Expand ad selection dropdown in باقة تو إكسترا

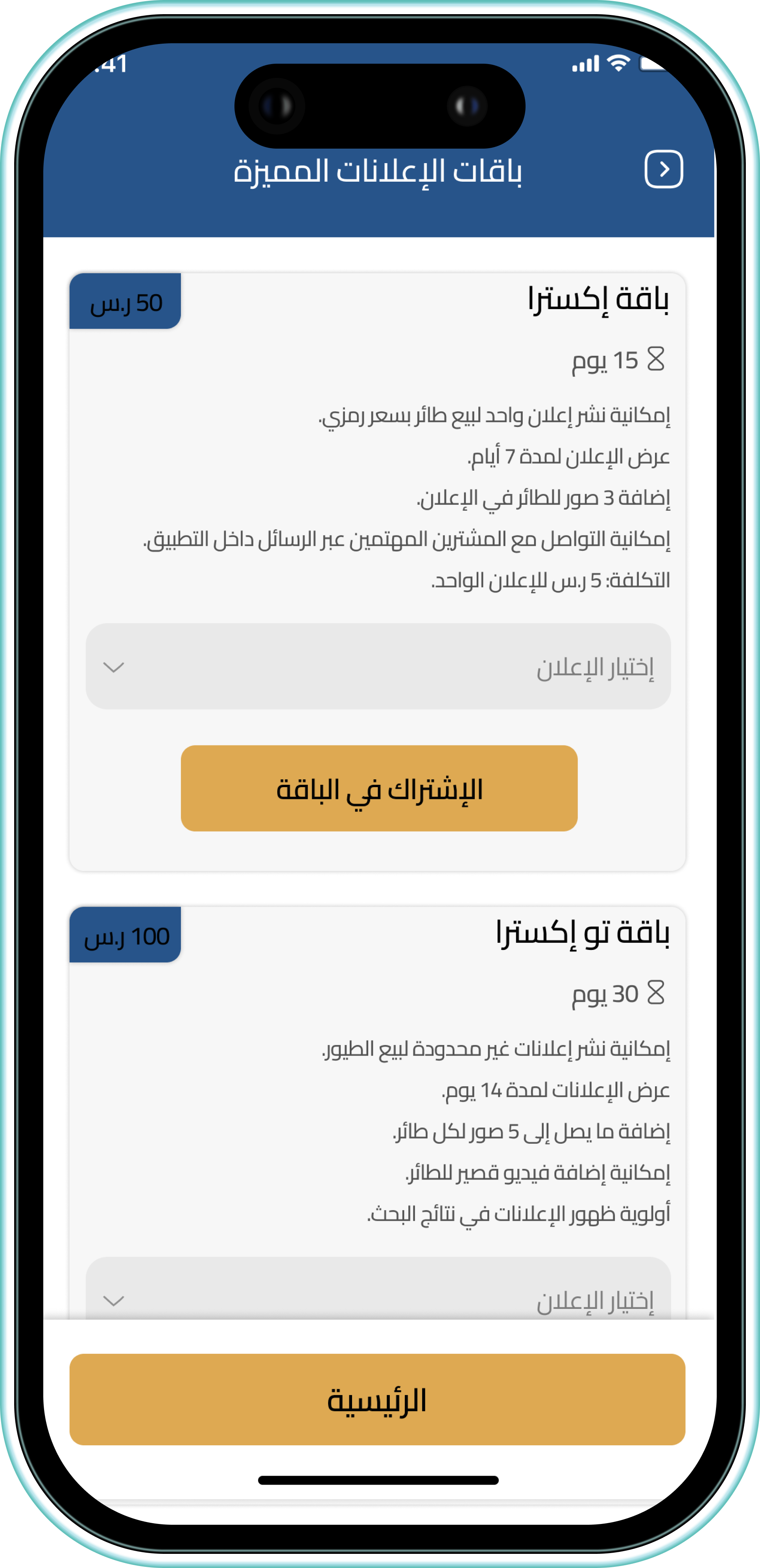(378, 1294)
